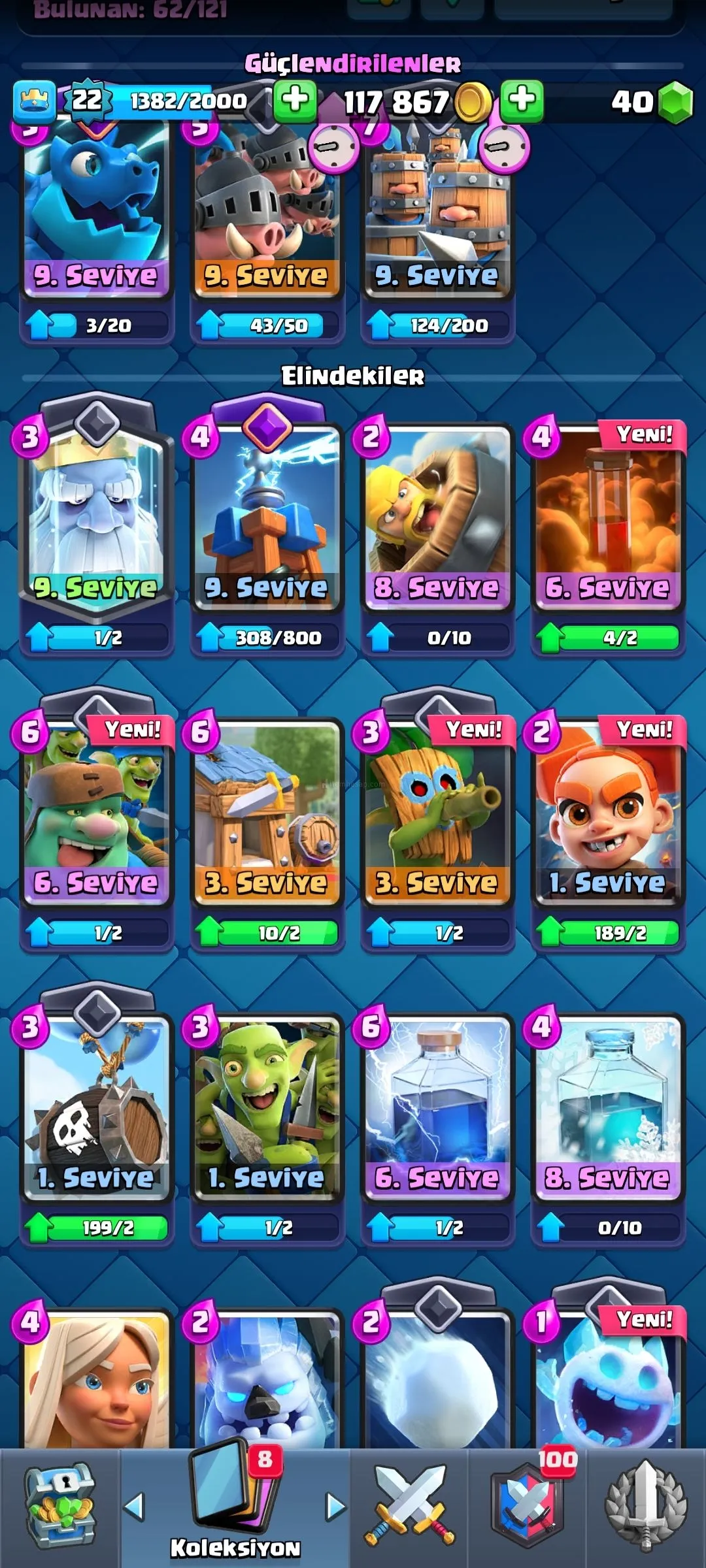This screenshot has width=706, height=1568.
Task: Tap the green plus next to gold coins
Action: pyautogui.click(x=522, y=101)
